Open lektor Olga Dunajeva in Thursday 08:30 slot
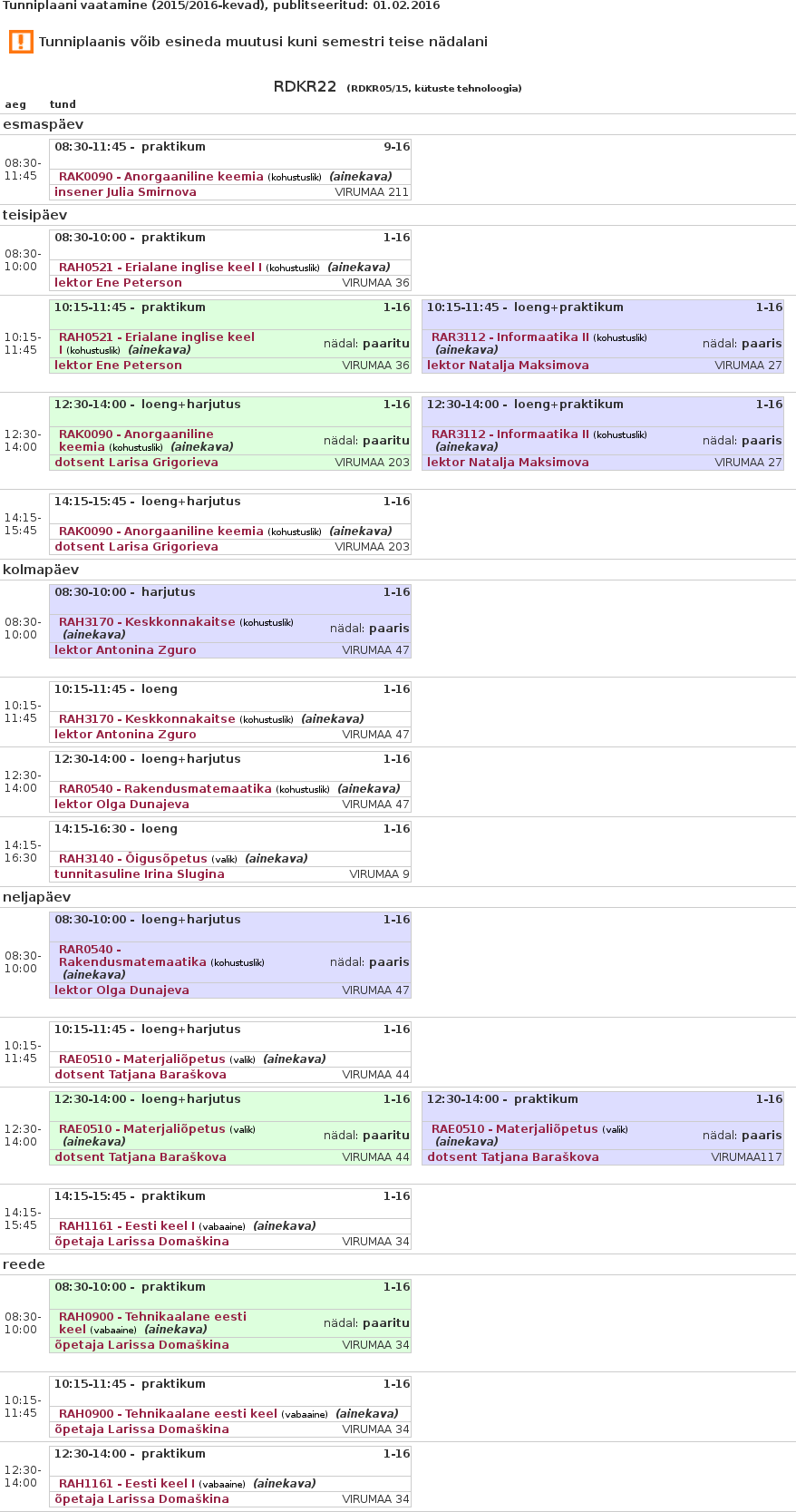796x1512 pixels. [121, 990]
